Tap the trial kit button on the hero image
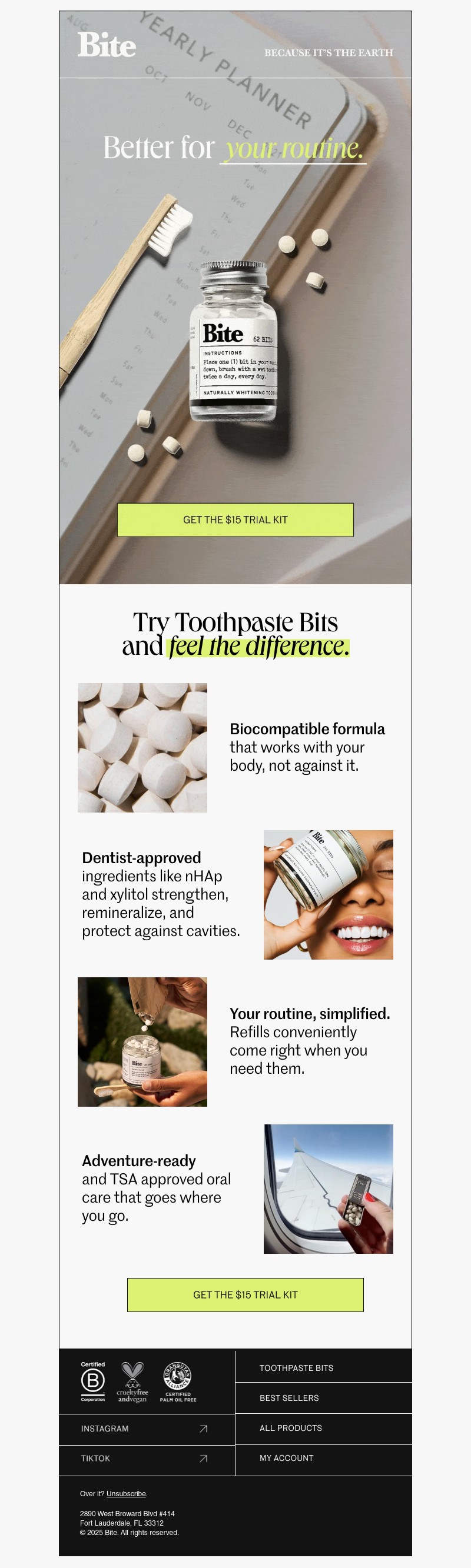471x1568 pixels. [235, 519]
